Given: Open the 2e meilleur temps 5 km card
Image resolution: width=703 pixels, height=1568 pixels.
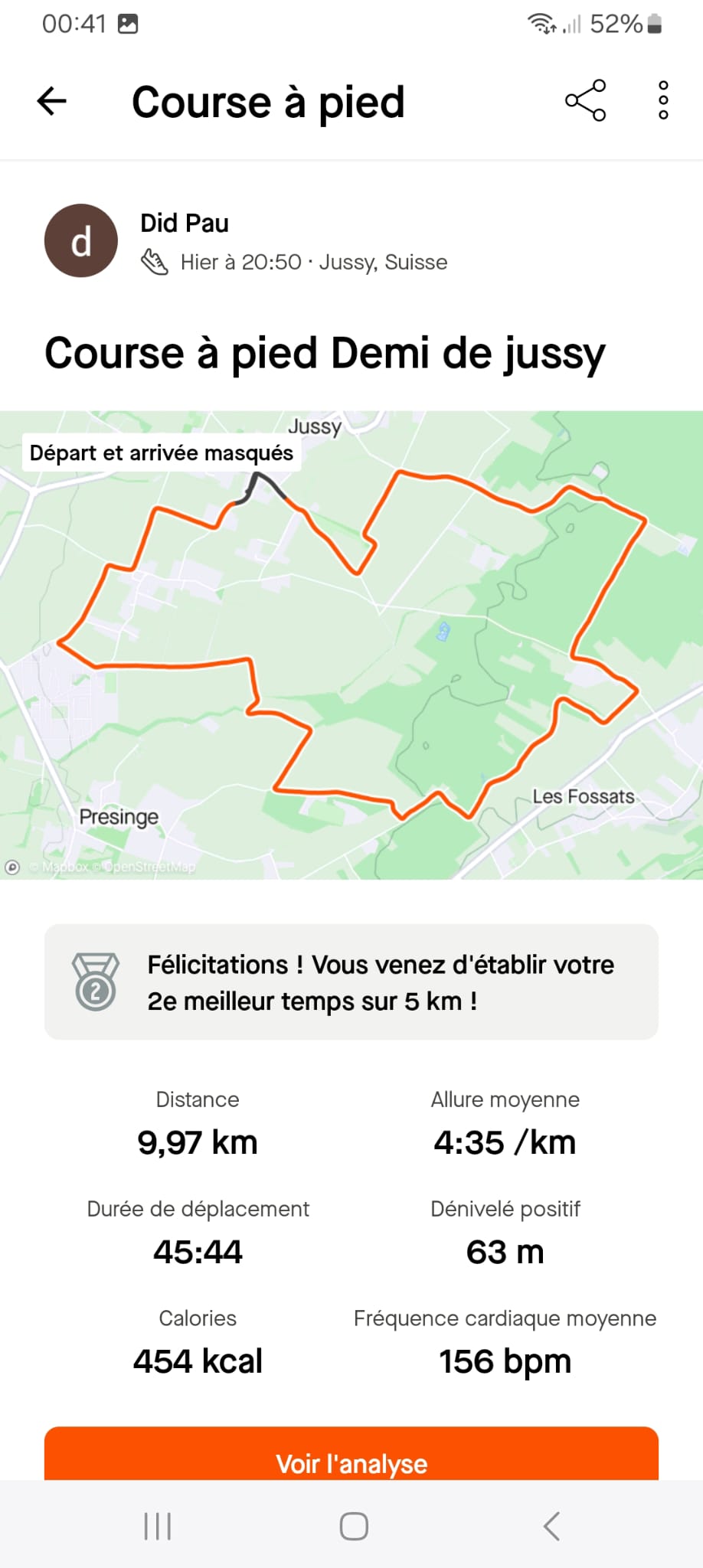Looking at the screenshot, I should (x=351, y=982).
